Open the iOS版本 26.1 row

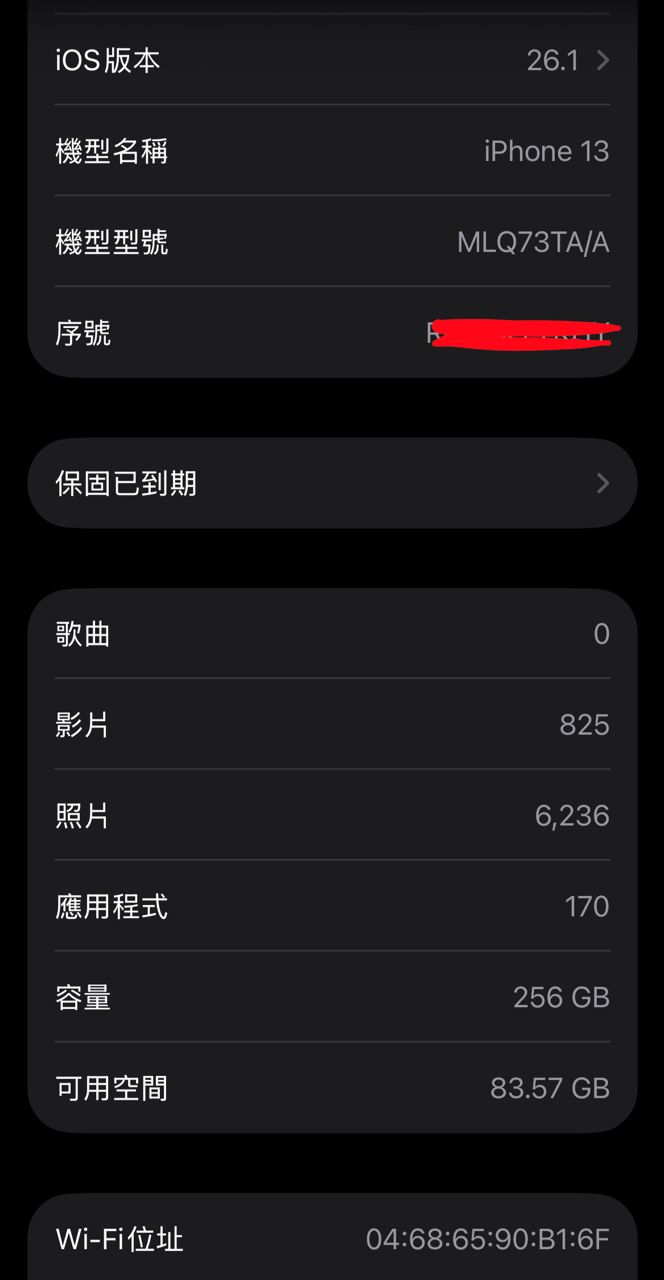(x=332, y=61)
